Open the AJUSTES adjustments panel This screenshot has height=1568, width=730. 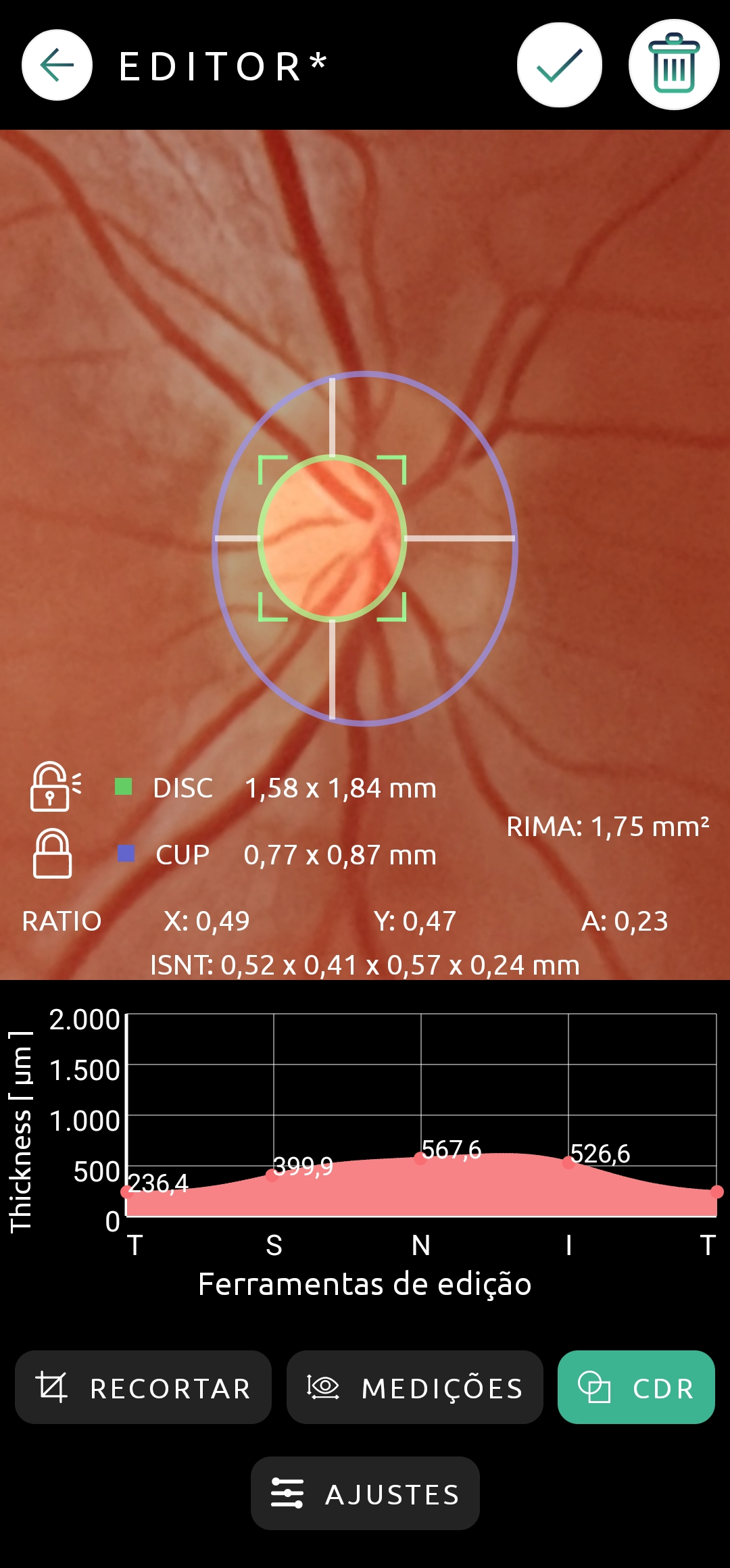coord(365,1494)
